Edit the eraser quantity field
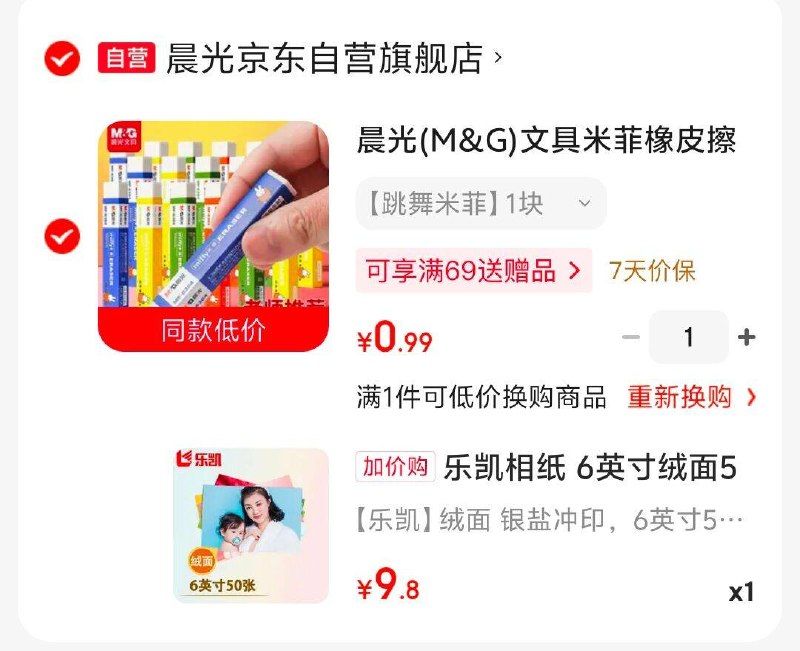800x651 pixels. coord(688,338)
